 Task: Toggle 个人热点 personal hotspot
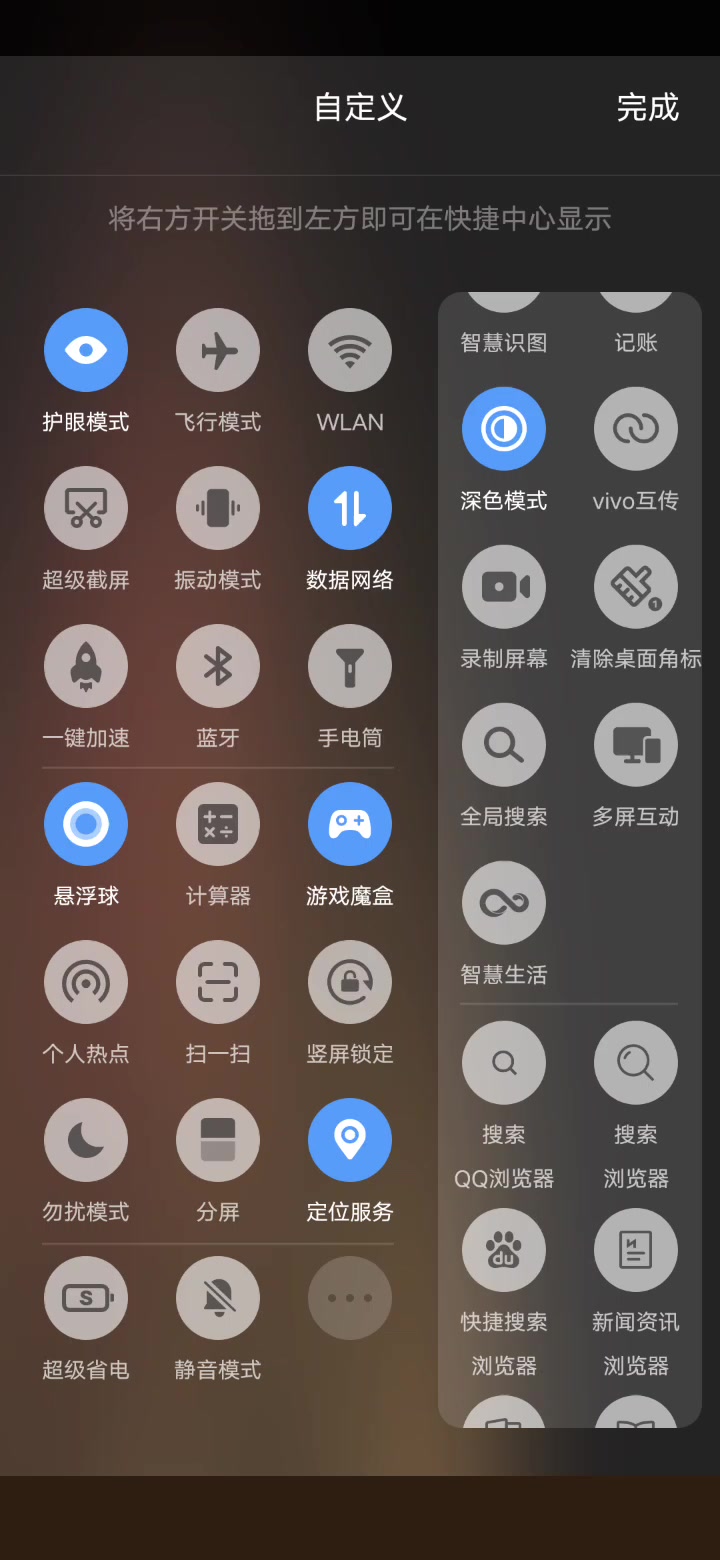[x=86, y=982]
